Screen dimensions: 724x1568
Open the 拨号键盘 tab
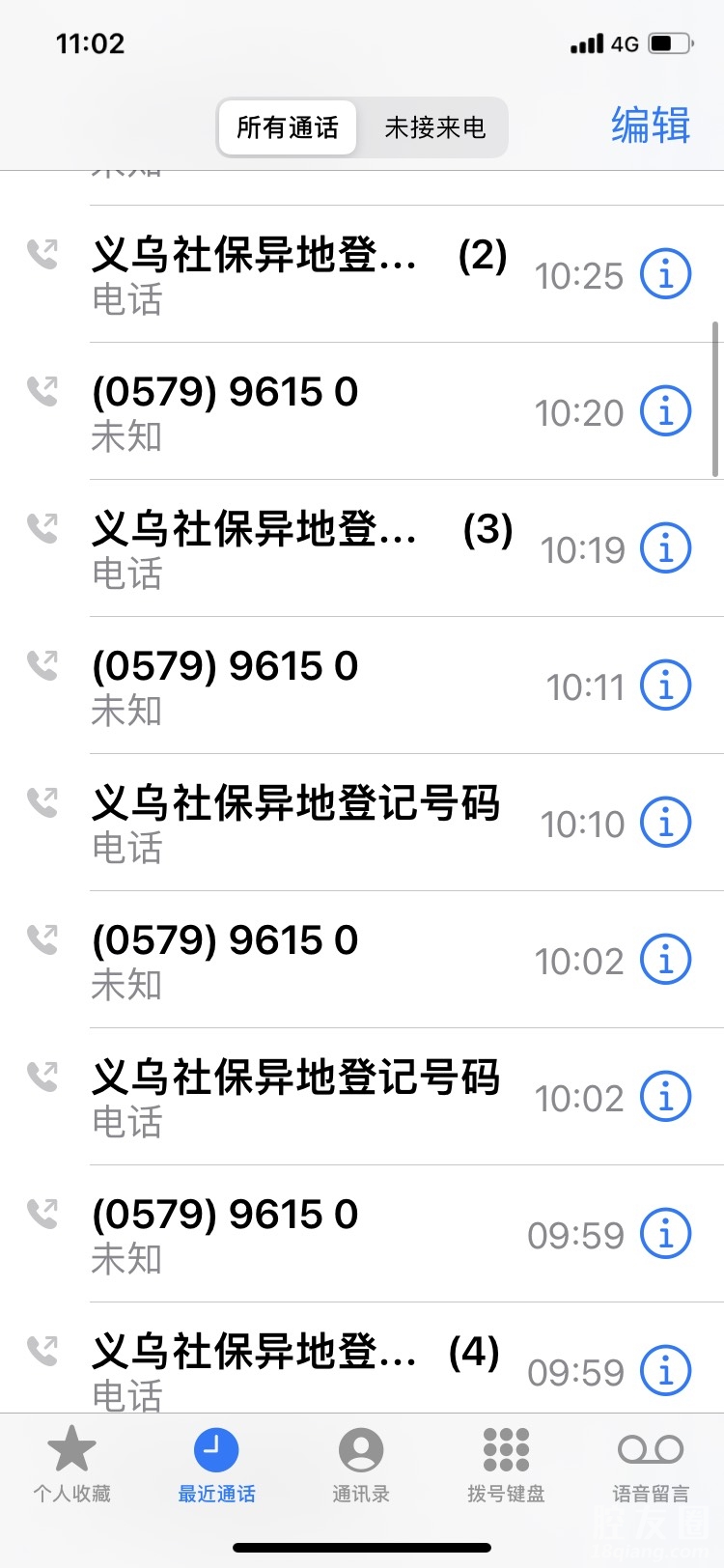506,1464
